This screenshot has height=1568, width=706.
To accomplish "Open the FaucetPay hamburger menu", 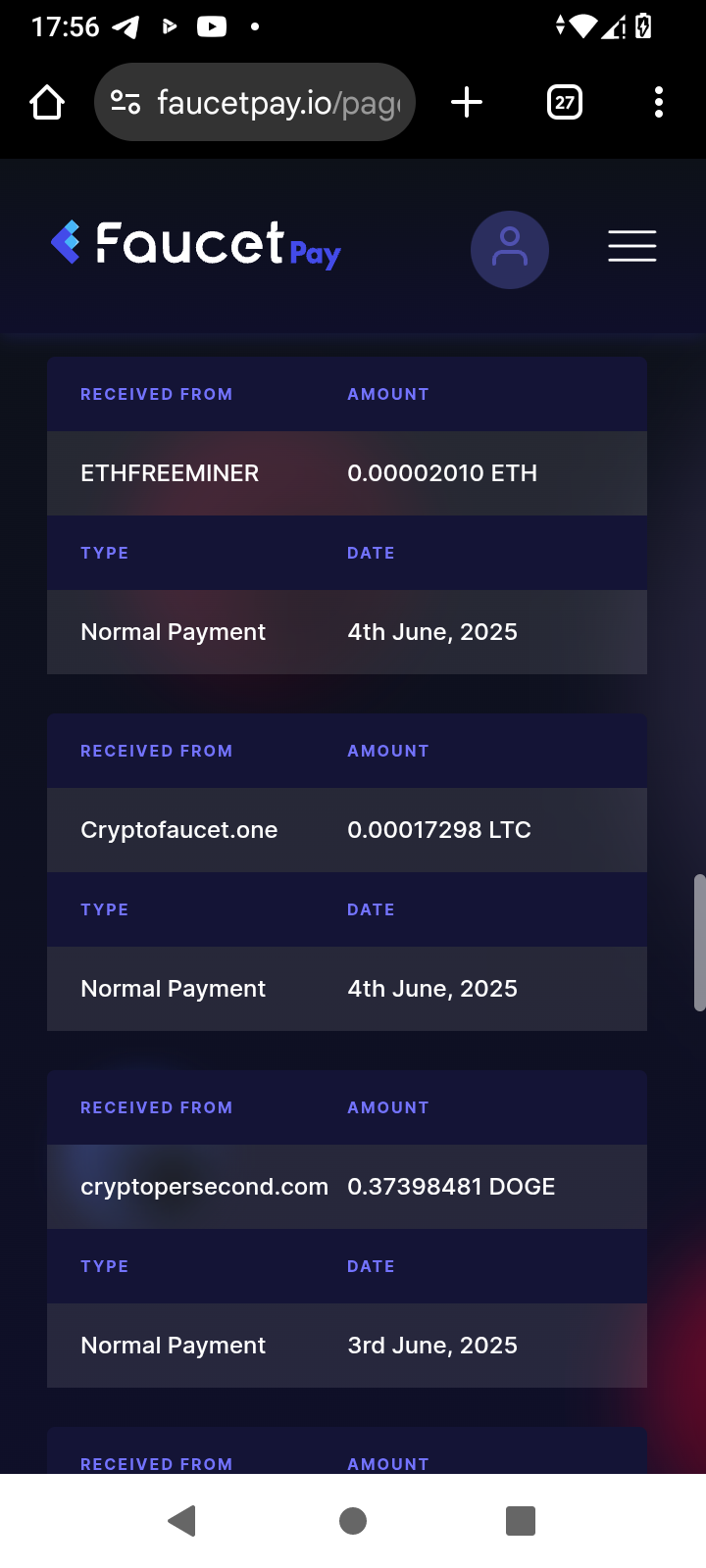I will [x=632, y=246].
